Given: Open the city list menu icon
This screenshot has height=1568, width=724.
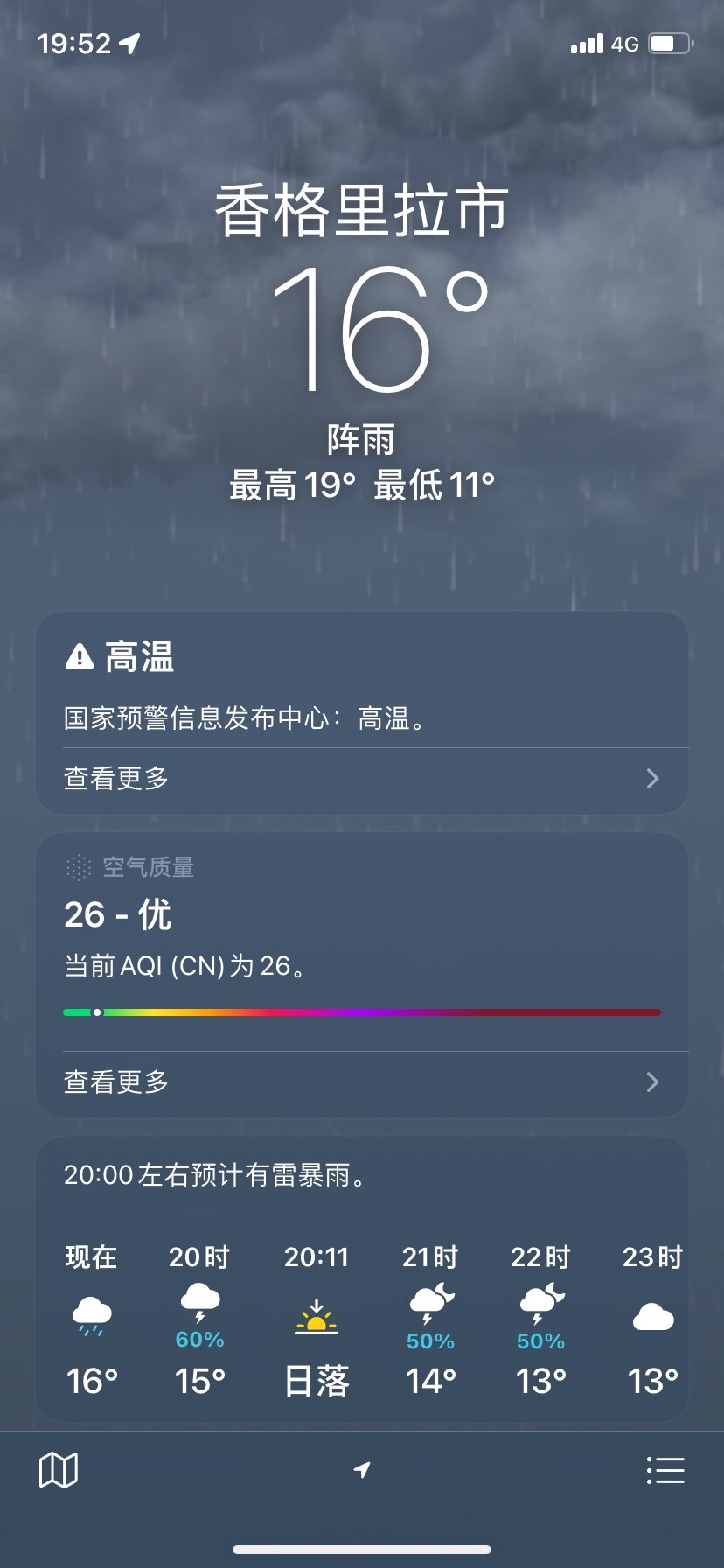Looking at the screenshot, I should click(x=665, y=1470).
